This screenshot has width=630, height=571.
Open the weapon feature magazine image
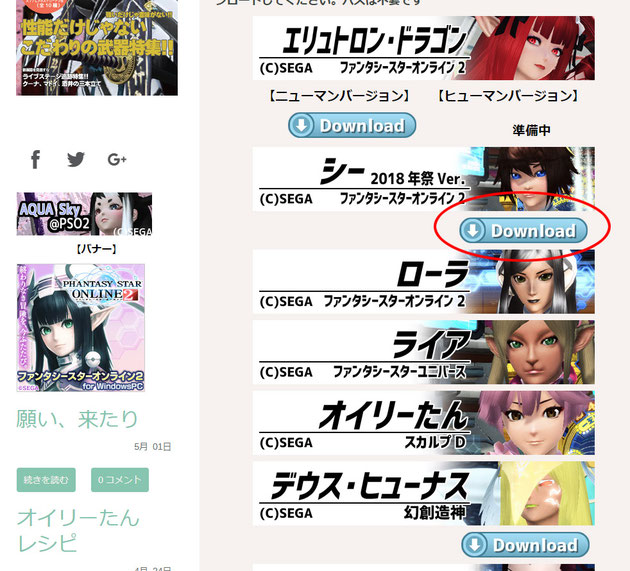coord(97,47)
